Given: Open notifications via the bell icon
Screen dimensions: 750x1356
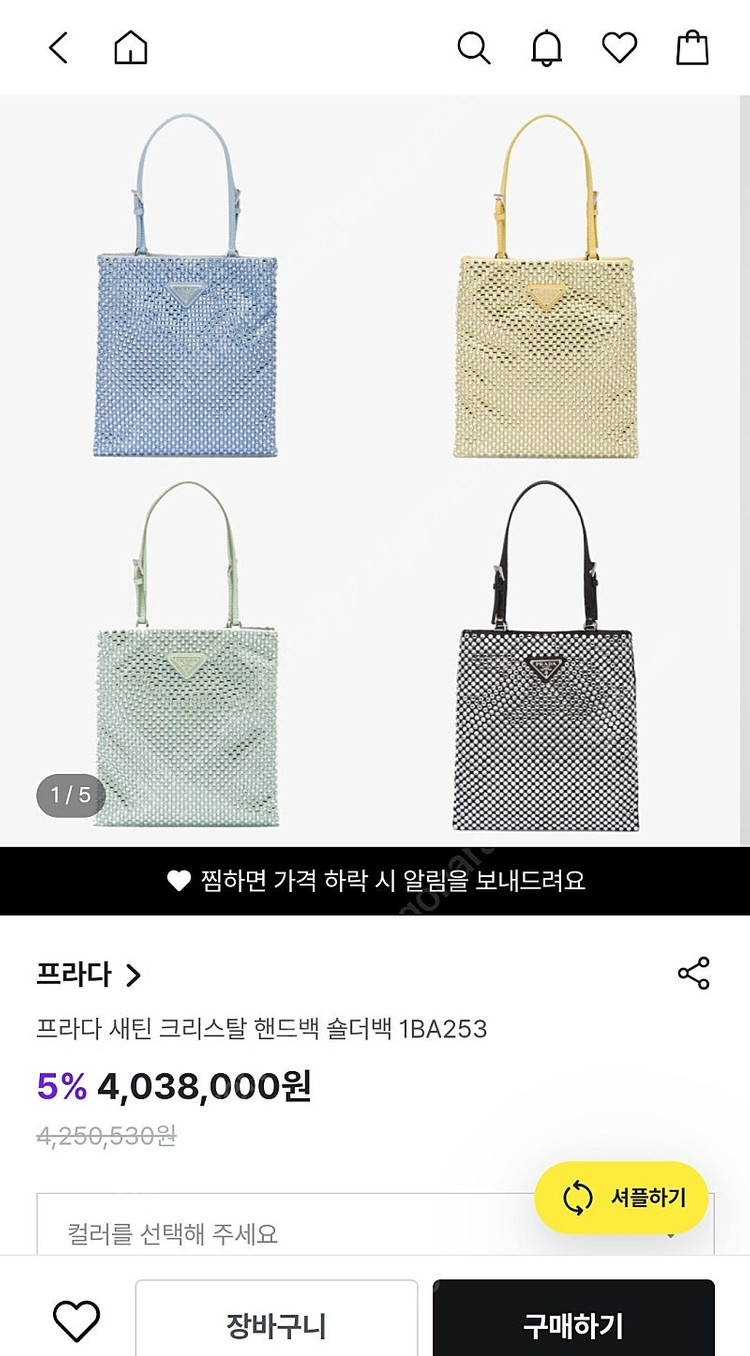Looking at the screenshot, I should 545,47.
